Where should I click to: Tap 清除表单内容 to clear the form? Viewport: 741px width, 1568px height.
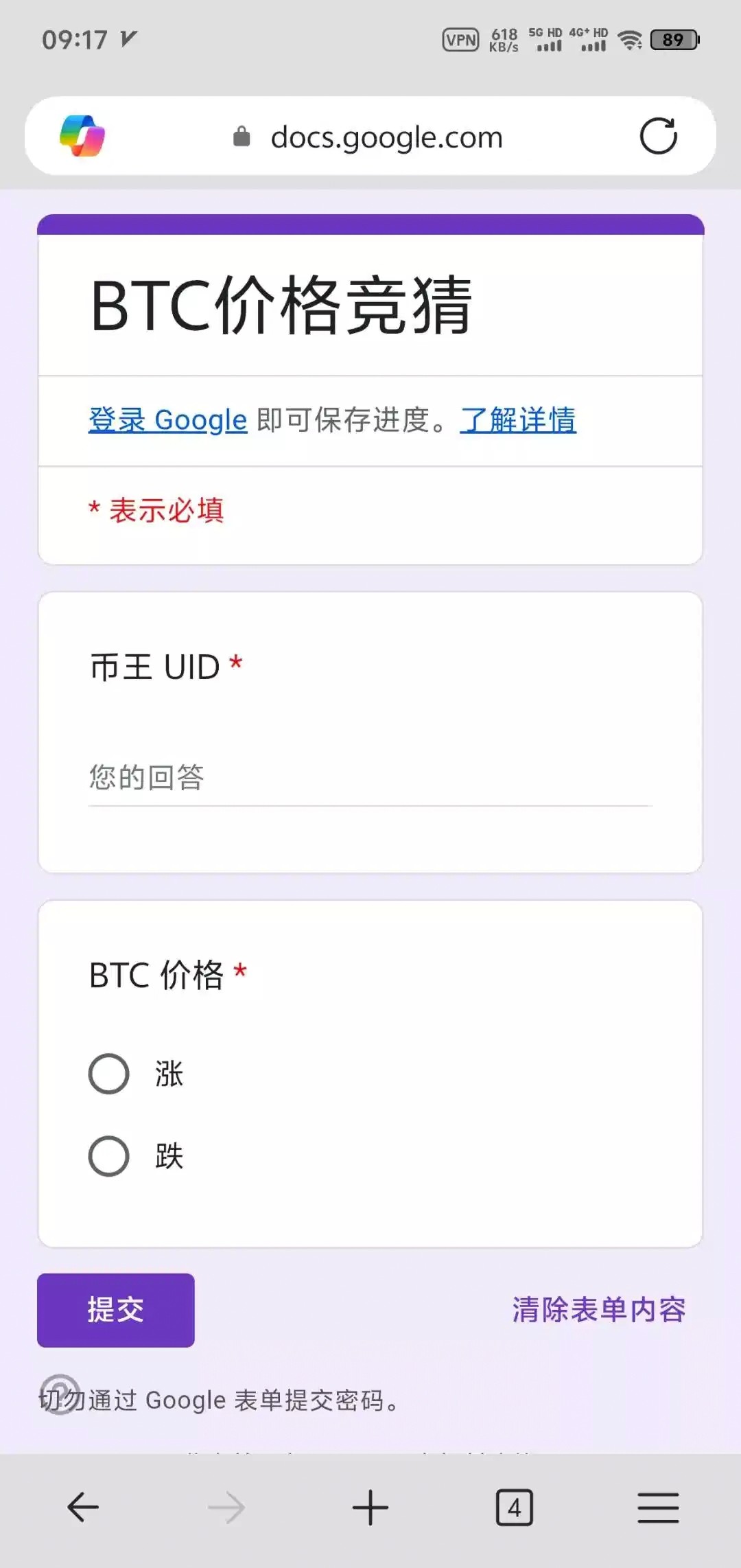click(598, 1310)
